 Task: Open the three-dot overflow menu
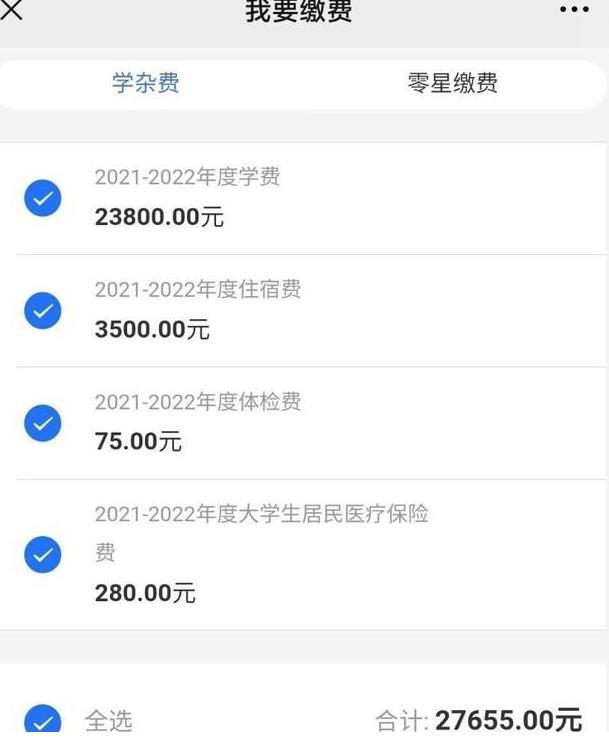click(574, 10)
